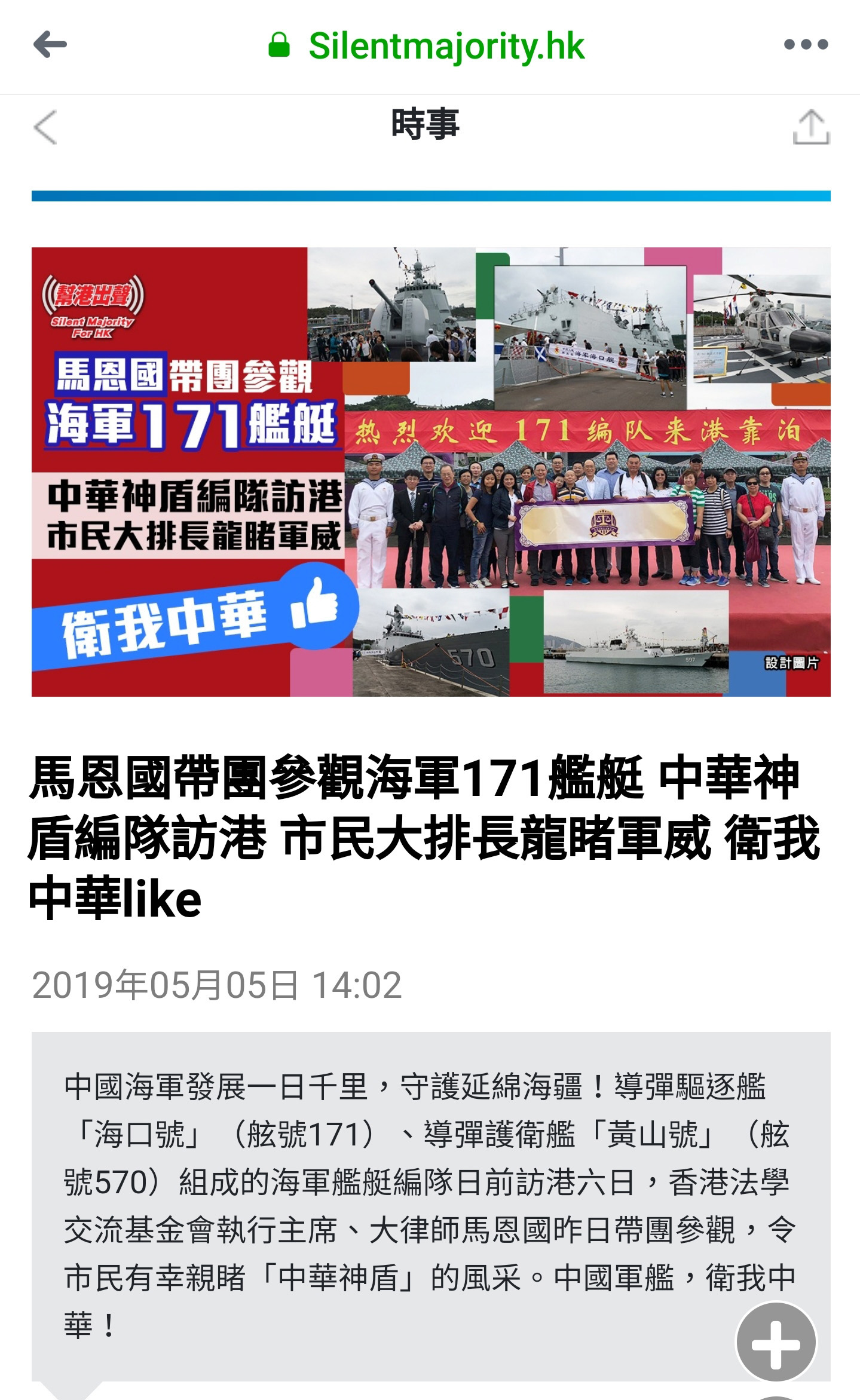860x1400 pixels.
Task: Share this article
Action: coord(810,127)
